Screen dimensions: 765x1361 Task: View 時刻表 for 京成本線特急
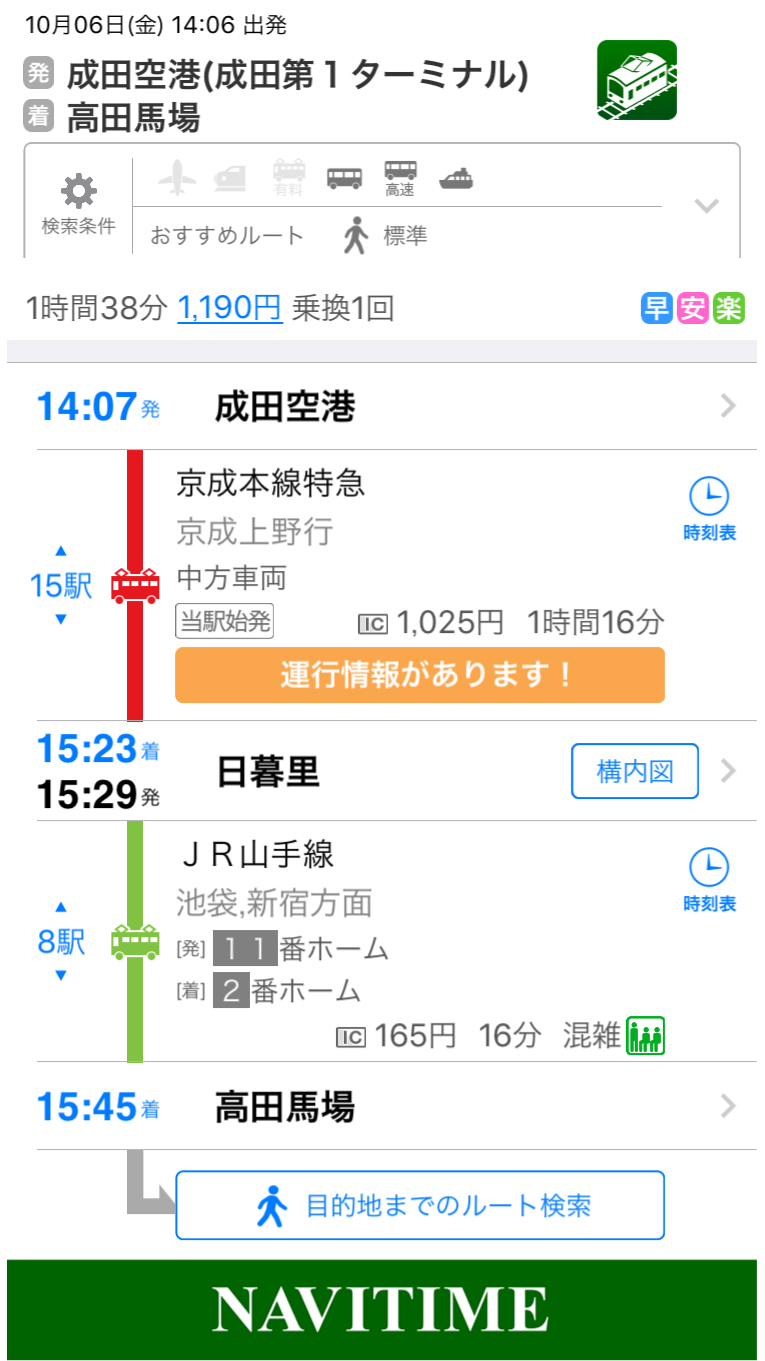tap(710, 509)
